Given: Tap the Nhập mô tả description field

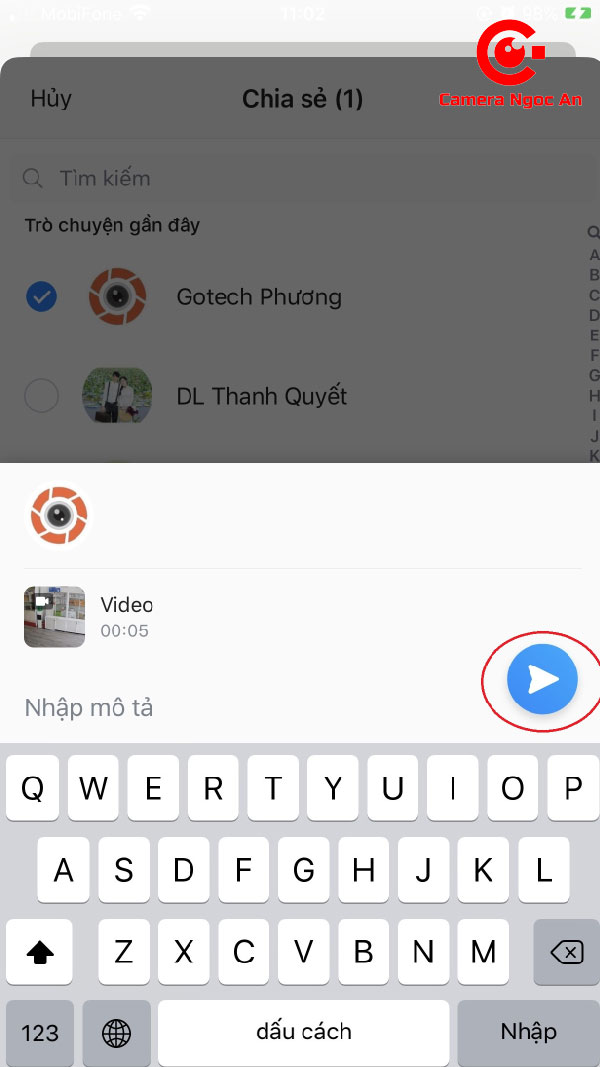Looking at the screenshot, I should [240, 708].
